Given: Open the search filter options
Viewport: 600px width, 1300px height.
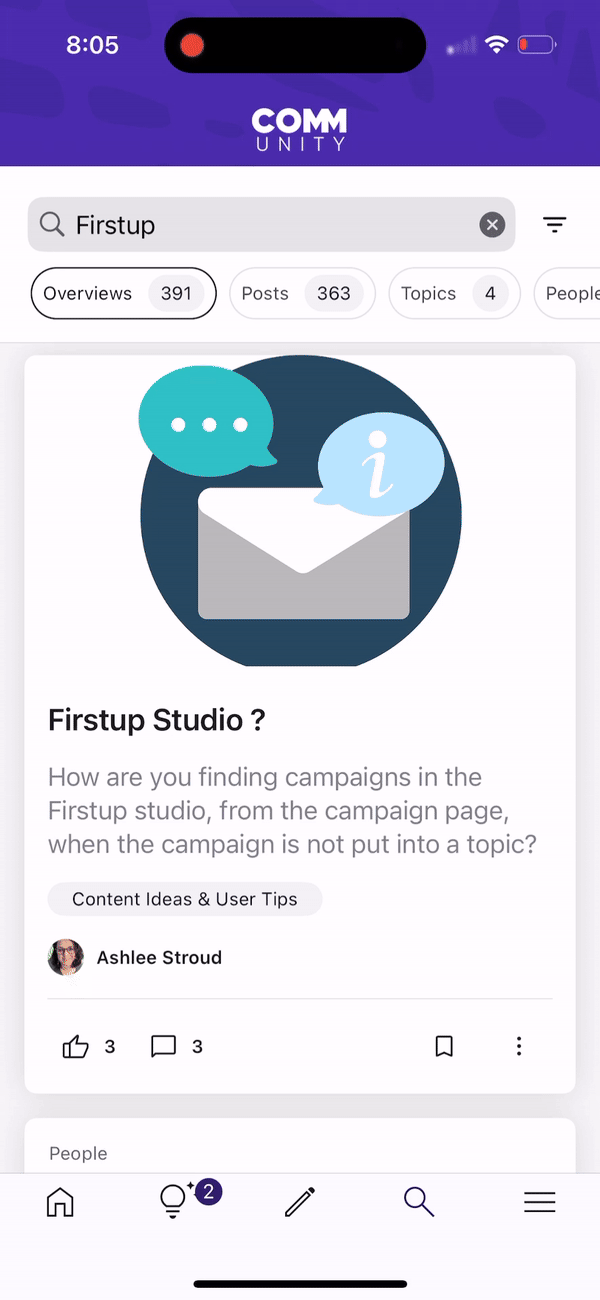Looking at the screenshot, I should (x=555, y=225).
